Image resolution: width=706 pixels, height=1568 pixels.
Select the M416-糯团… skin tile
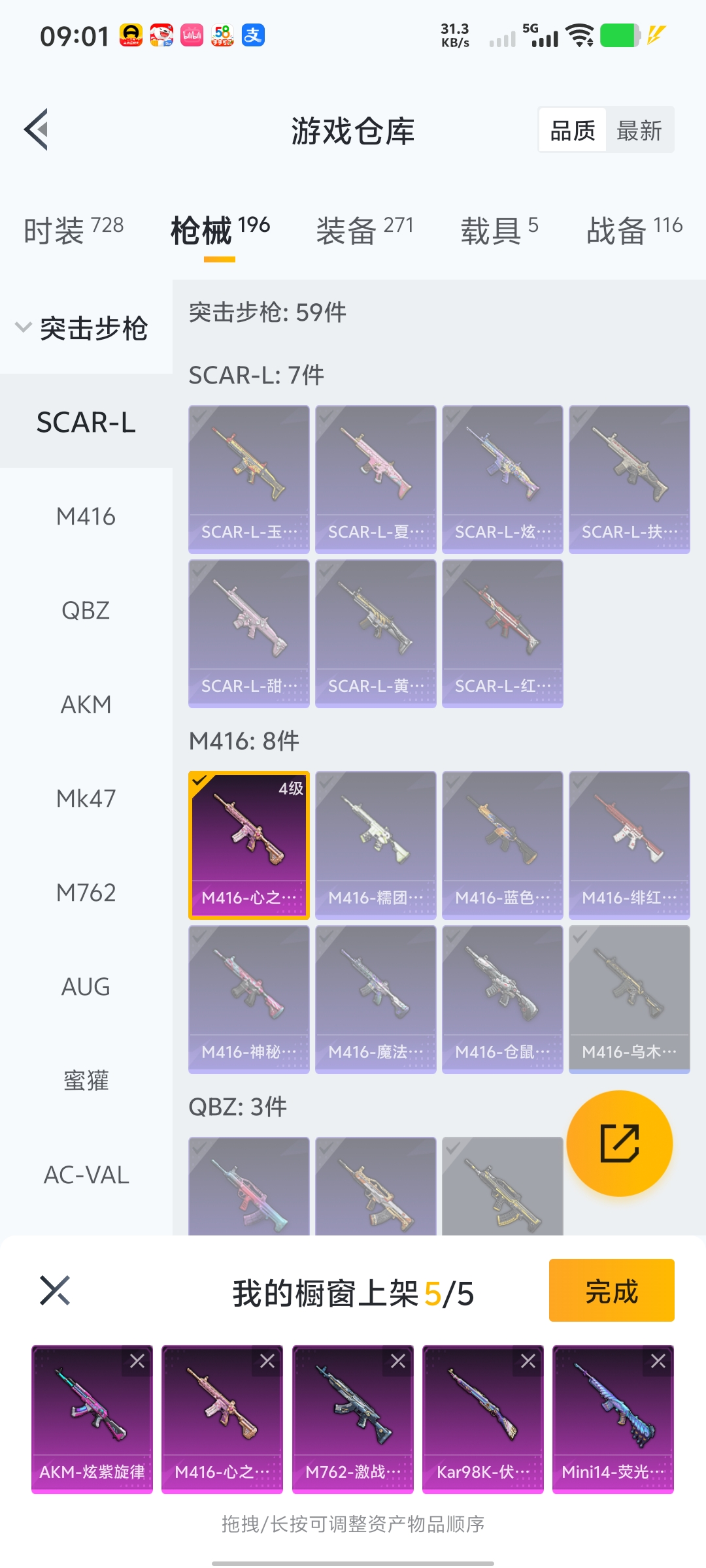pyautogui.click(x=375, y=845)
